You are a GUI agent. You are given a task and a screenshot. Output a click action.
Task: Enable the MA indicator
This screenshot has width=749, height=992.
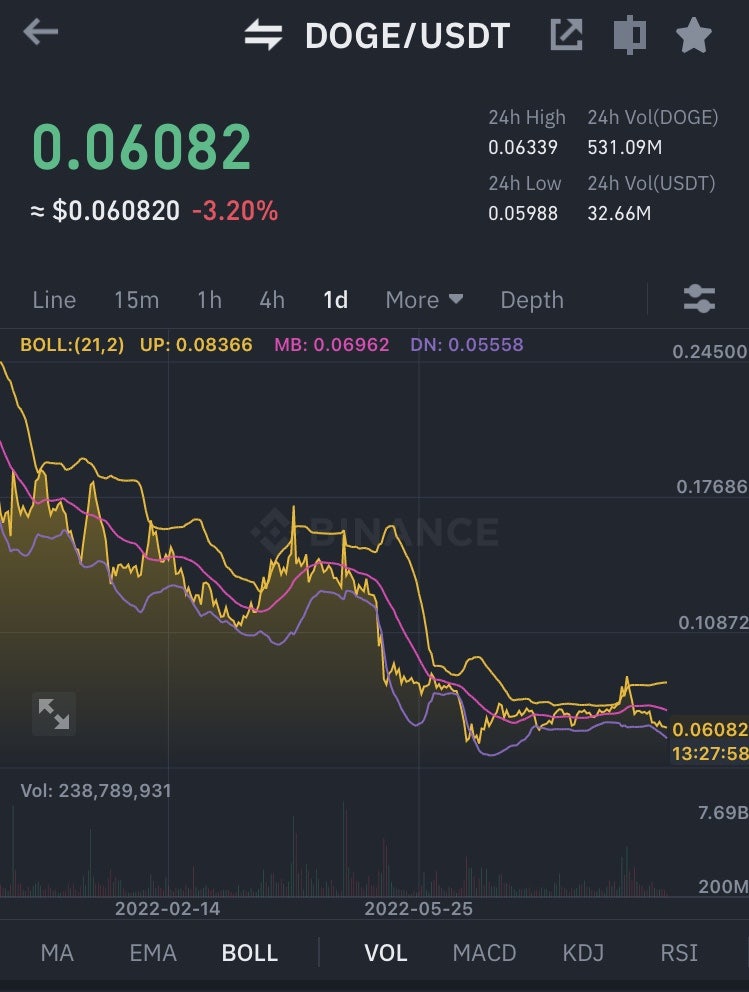pyautogui.click(x=57, y=953)
